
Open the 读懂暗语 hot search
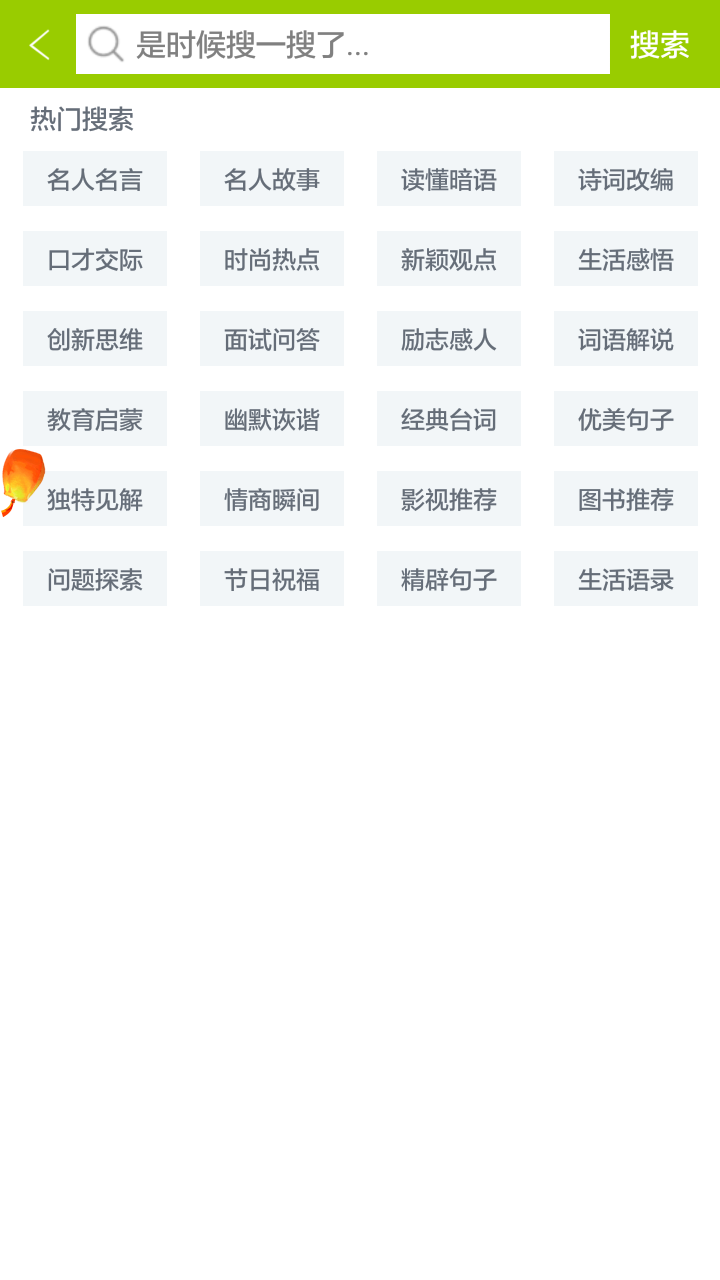click(449, 180)
